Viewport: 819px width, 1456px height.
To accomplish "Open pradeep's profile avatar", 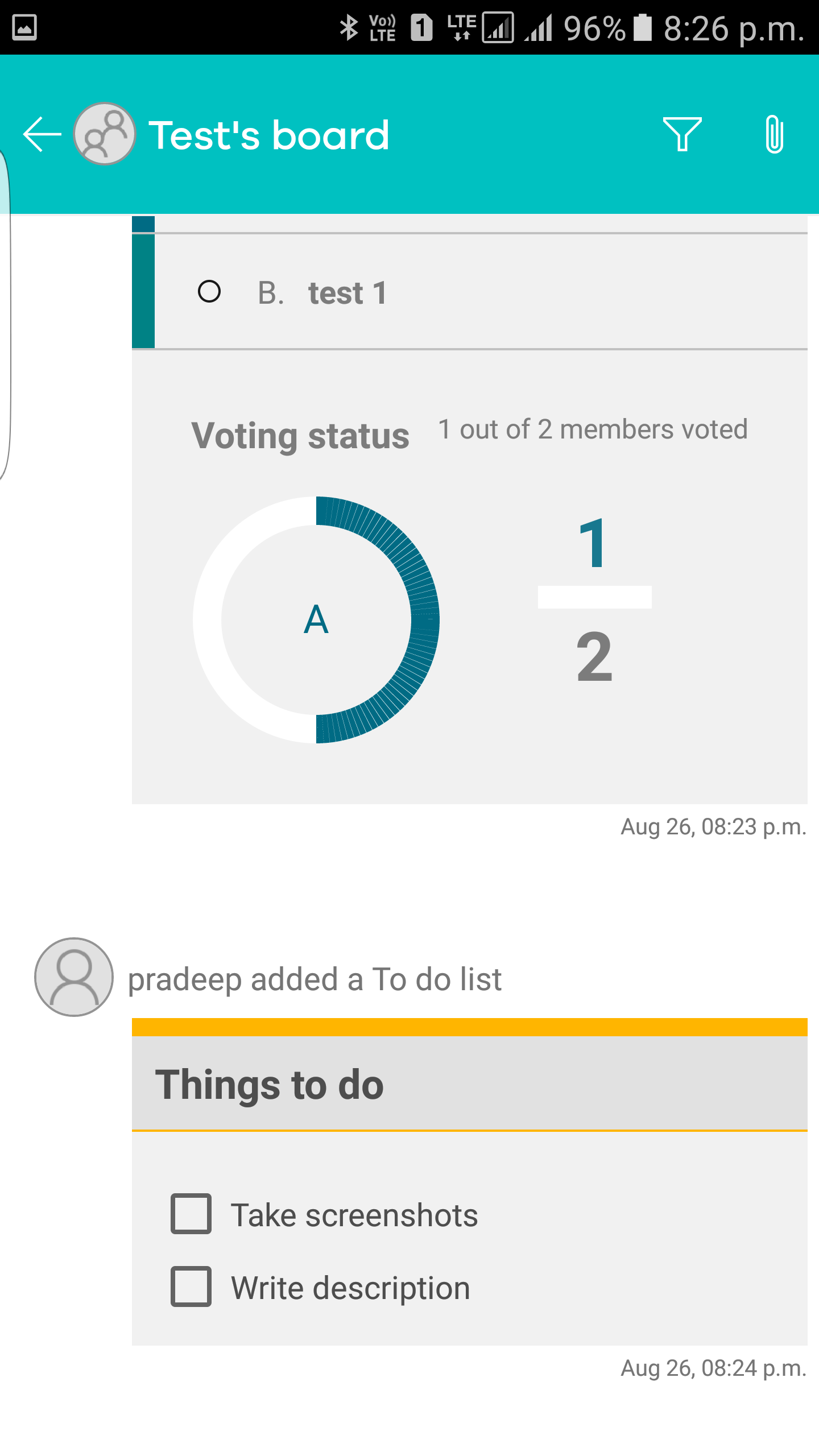I will 74,977.
